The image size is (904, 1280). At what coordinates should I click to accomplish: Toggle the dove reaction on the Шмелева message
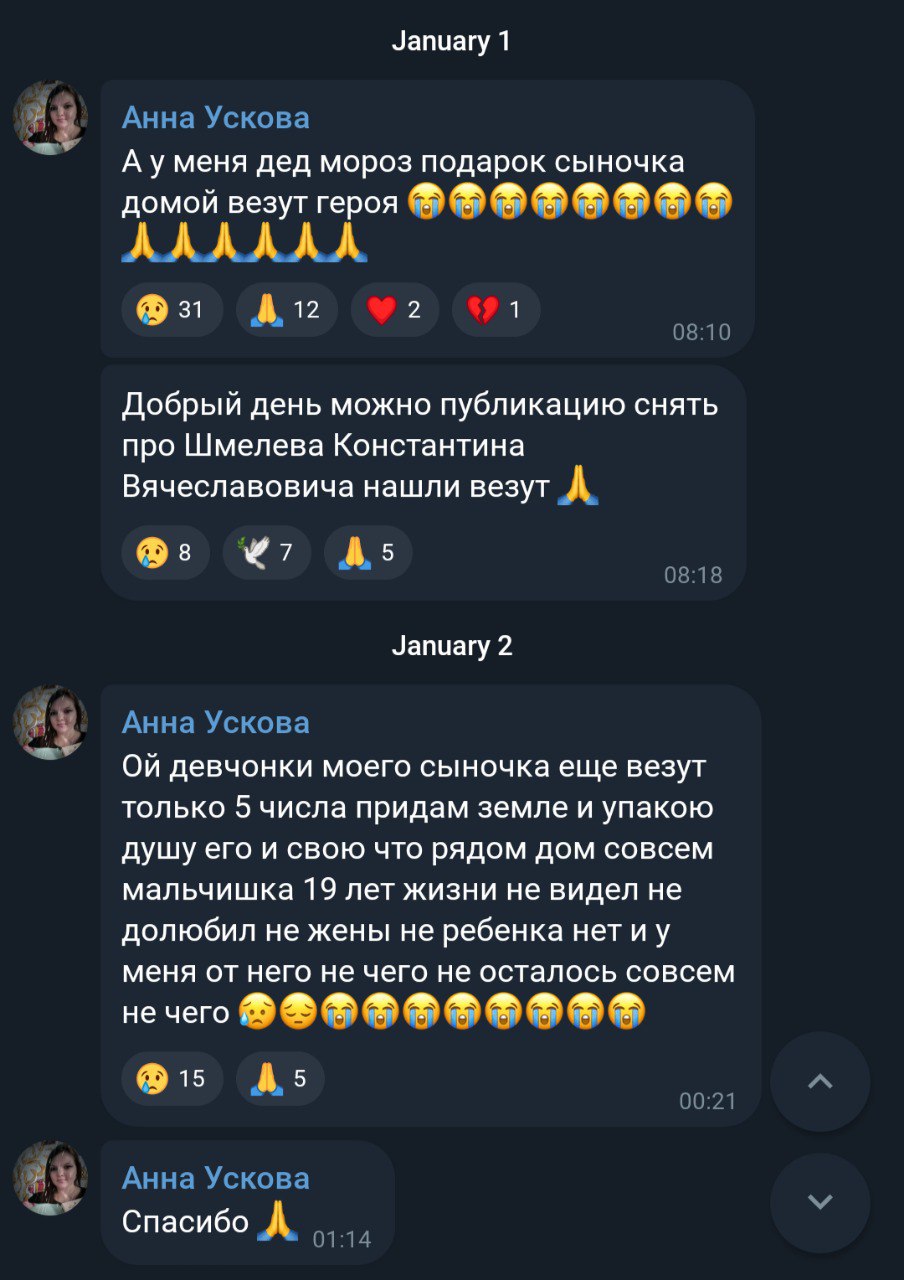coord(266,552)
